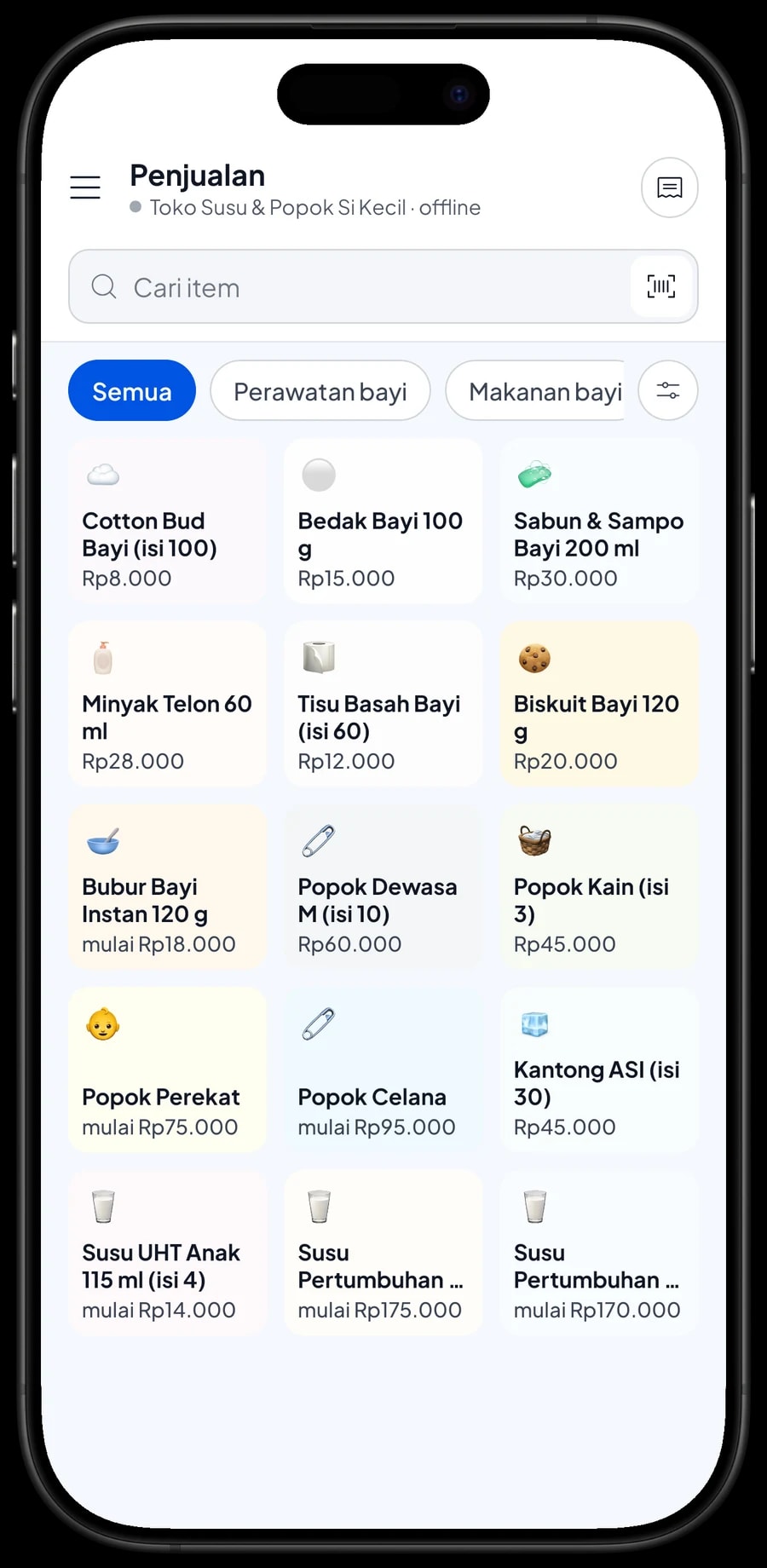Screen dimensions: 767x1568
Task: Open the barcode scanner
Action: (660, 286)
